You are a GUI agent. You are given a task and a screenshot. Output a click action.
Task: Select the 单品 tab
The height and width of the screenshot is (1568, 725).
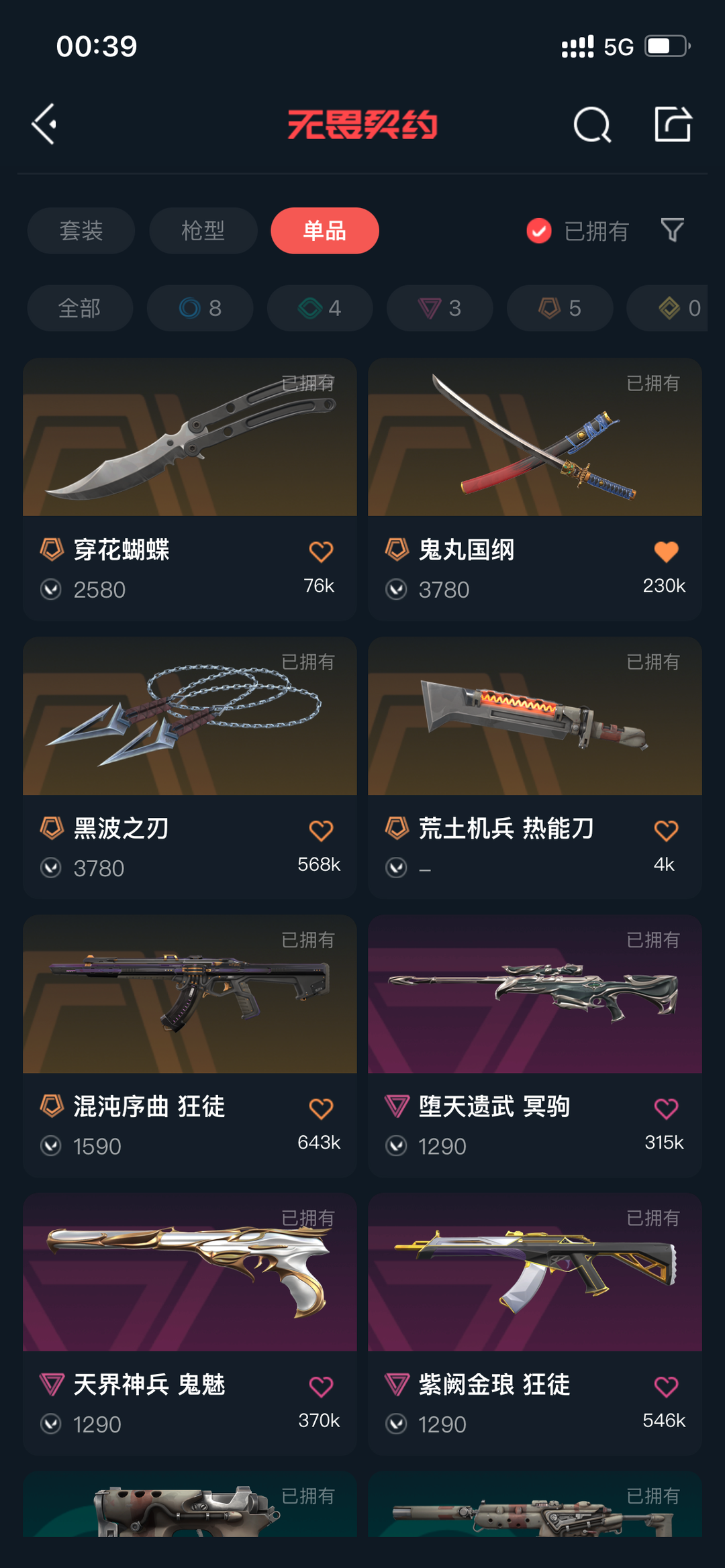pos(325,231)
